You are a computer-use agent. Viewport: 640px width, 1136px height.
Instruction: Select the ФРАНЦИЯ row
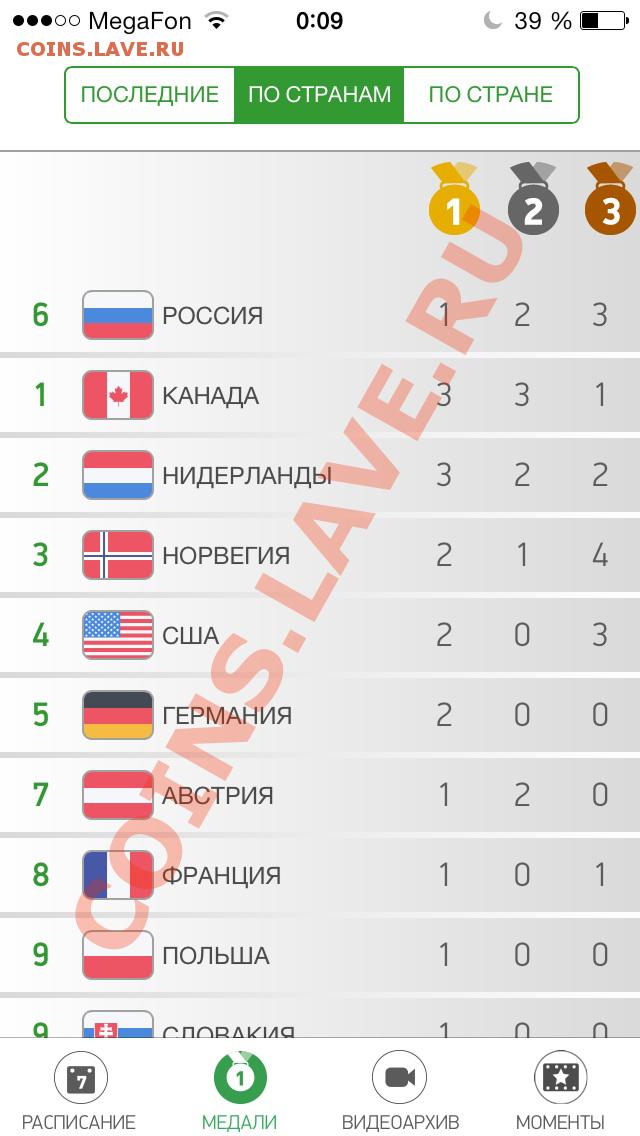320,875
